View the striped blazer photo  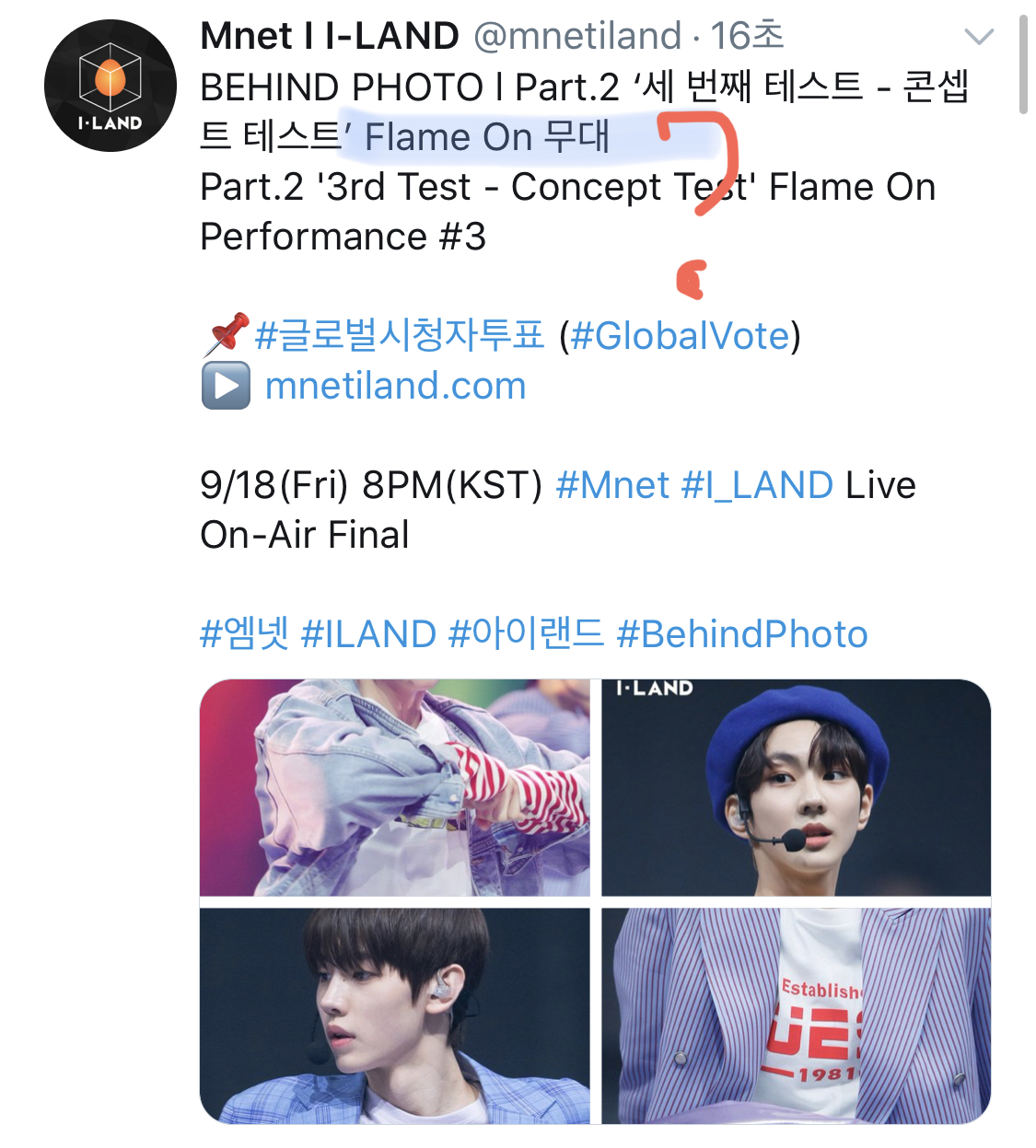point(796,1015)
